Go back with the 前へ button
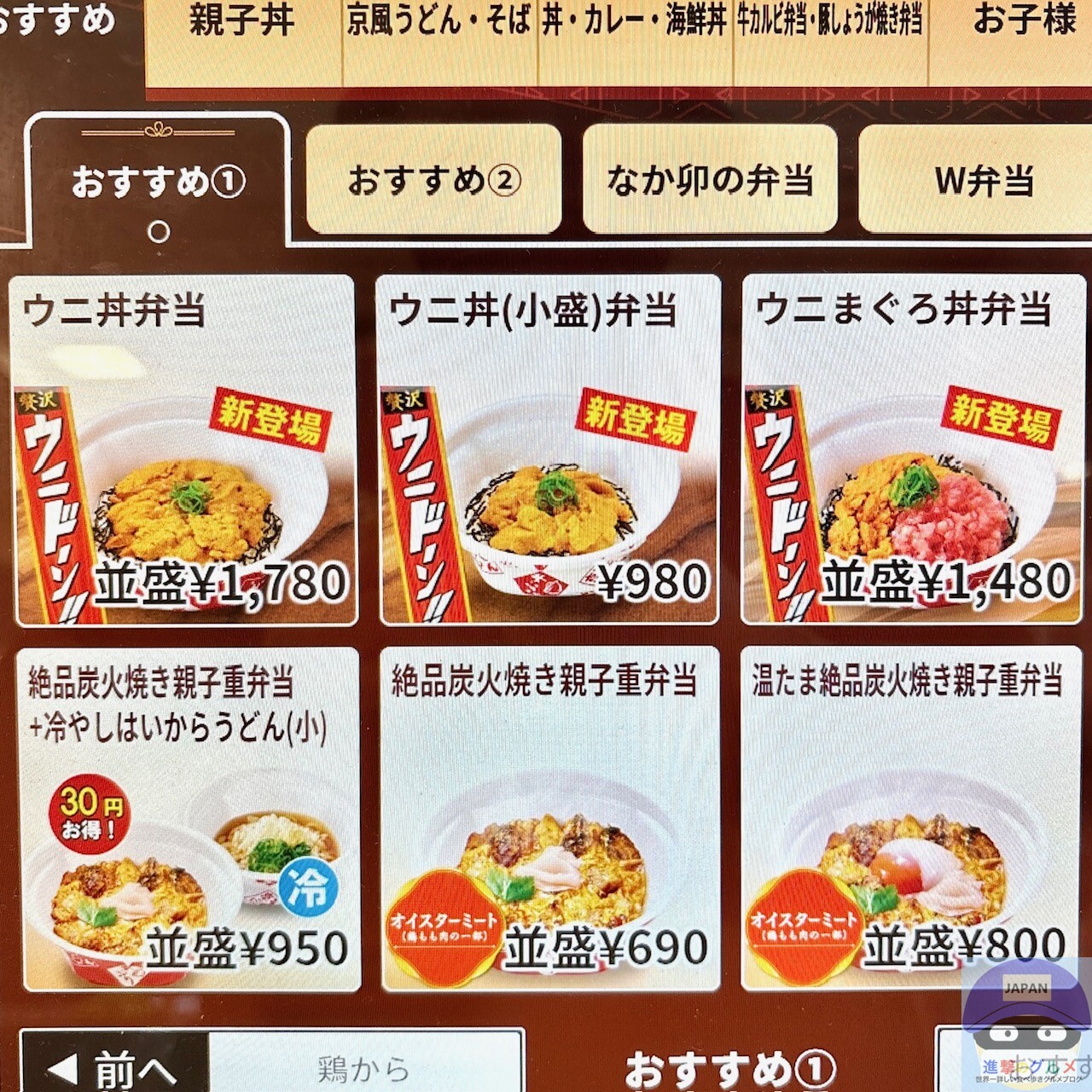Image resolution: width=1092 pixels, height=1092 pixels. tap(114, 1063)
